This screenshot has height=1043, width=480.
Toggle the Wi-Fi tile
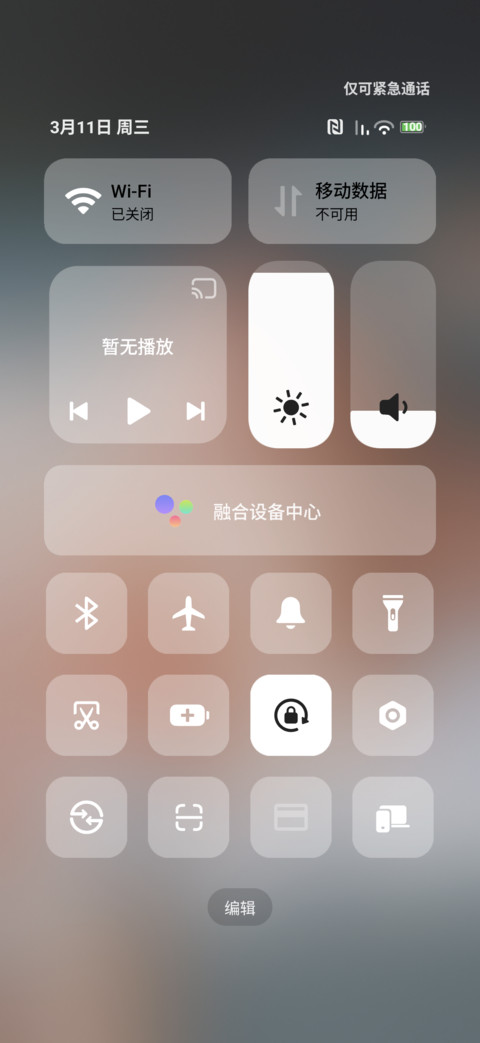pos(138,201)
